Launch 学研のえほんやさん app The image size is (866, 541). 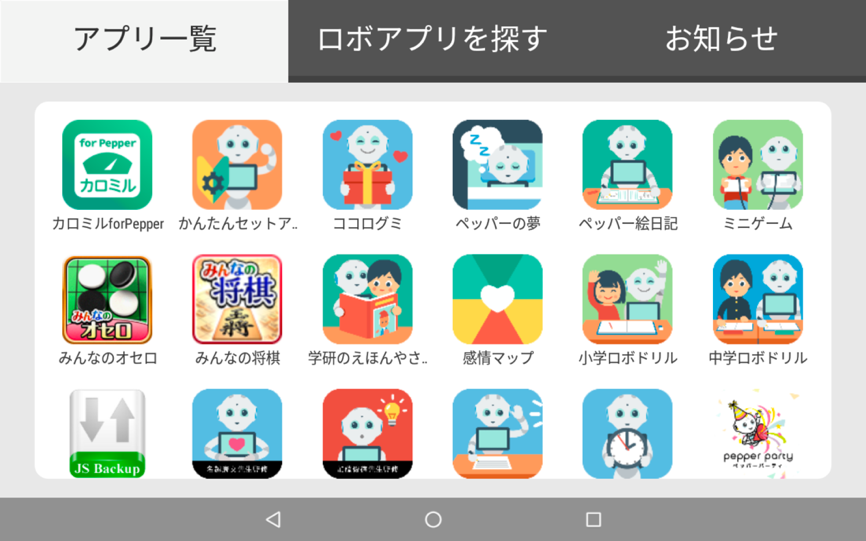tap(367, 299)
